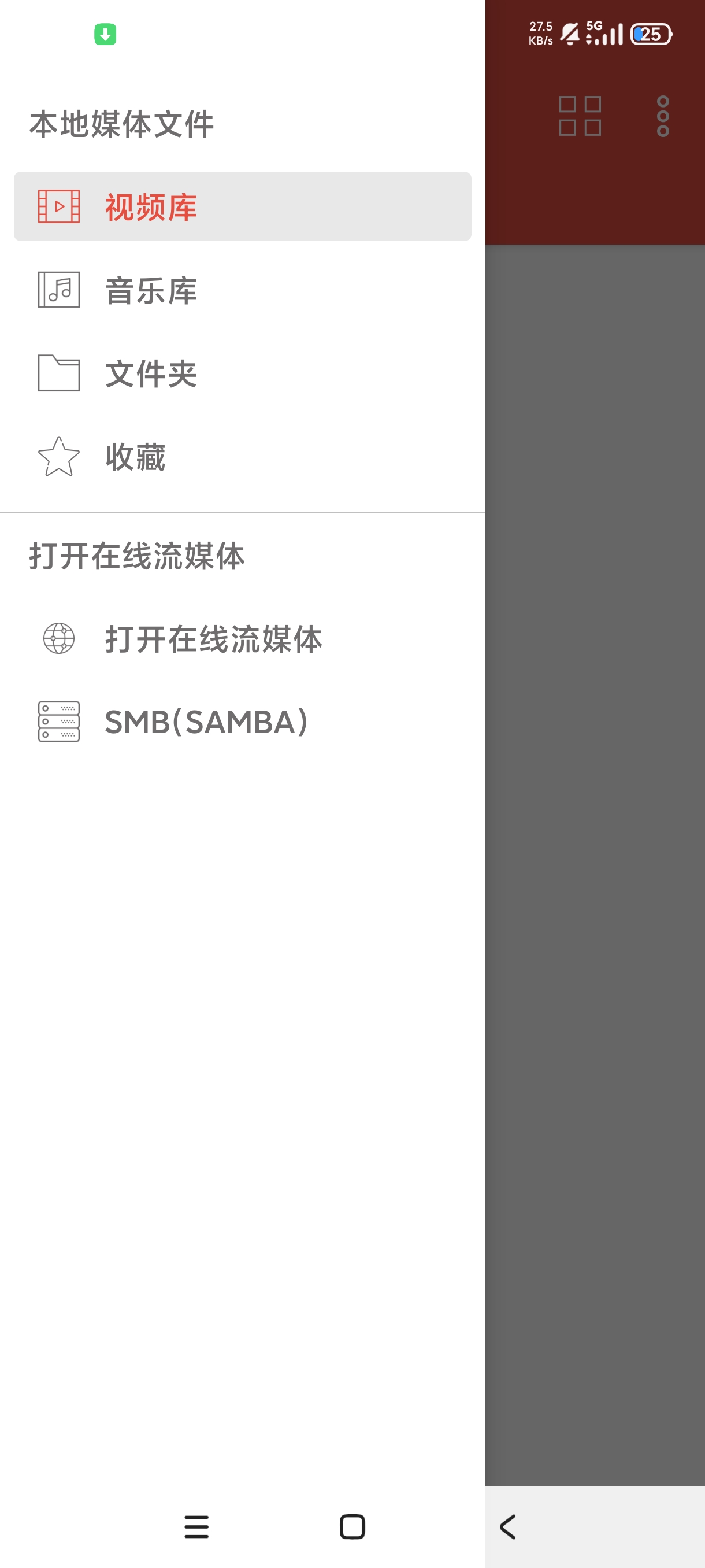This screenshot has width=705, height=1568.
Task: Open the music library (音乐库)
Action: pos(150,291)
